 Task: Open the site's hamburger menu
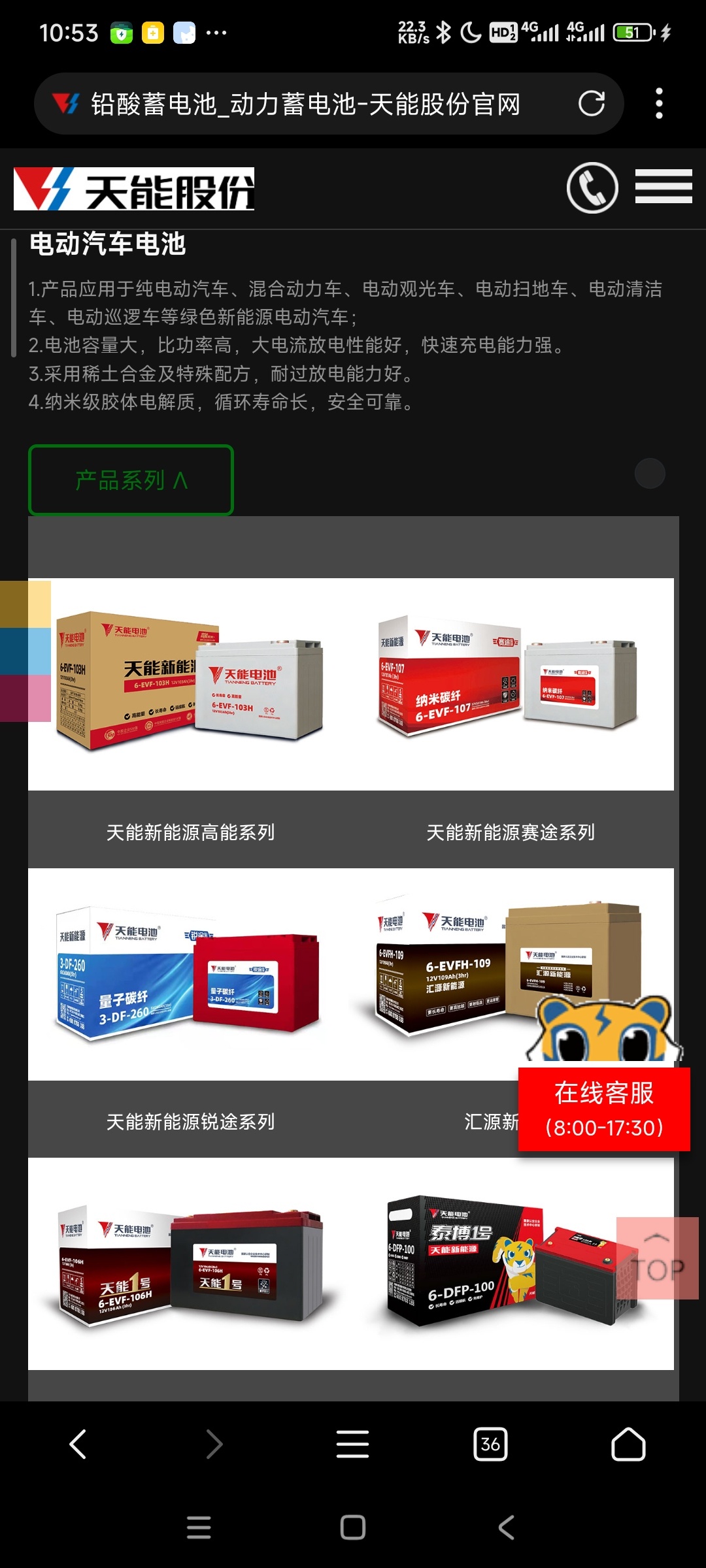coord(664,187)
